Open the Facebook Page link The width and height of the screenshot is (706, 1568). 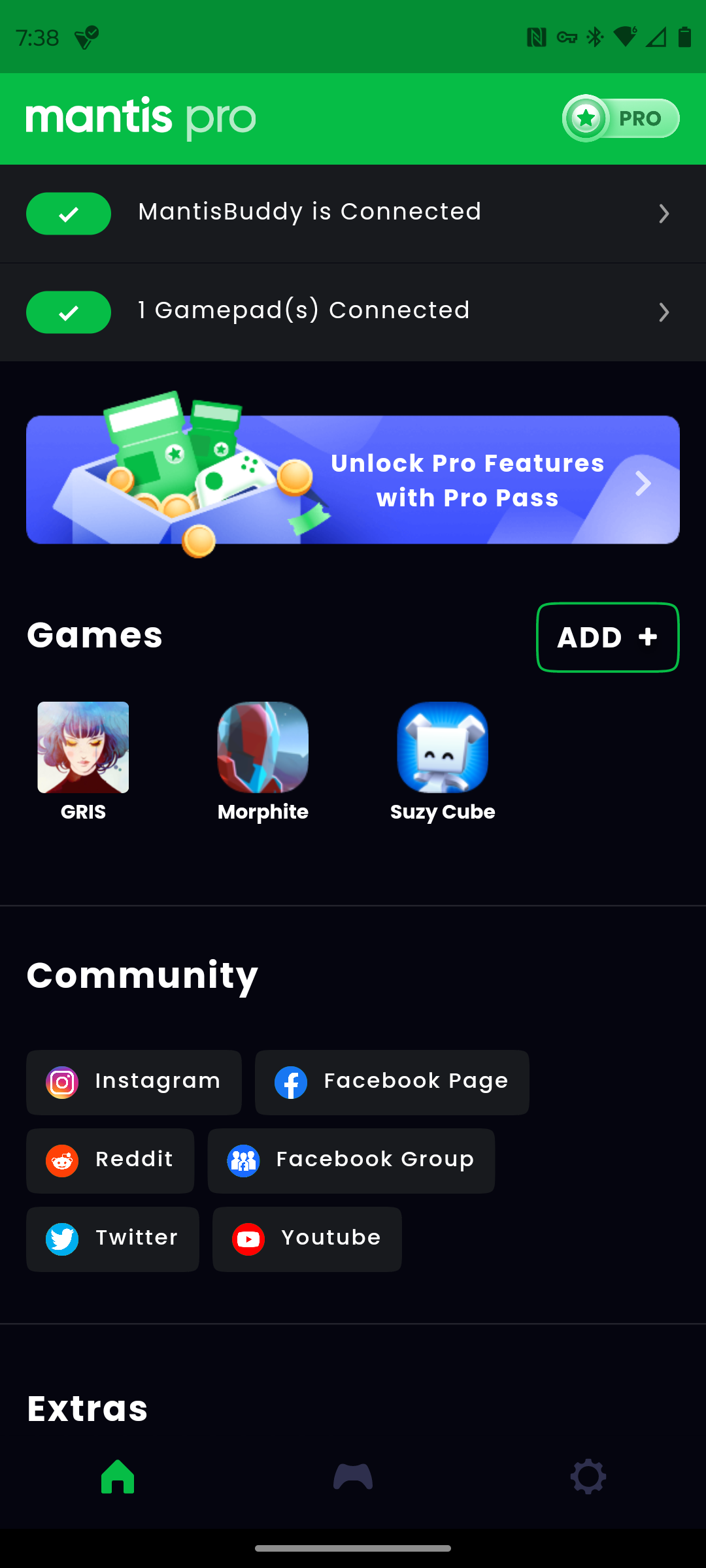point(392,1081)
